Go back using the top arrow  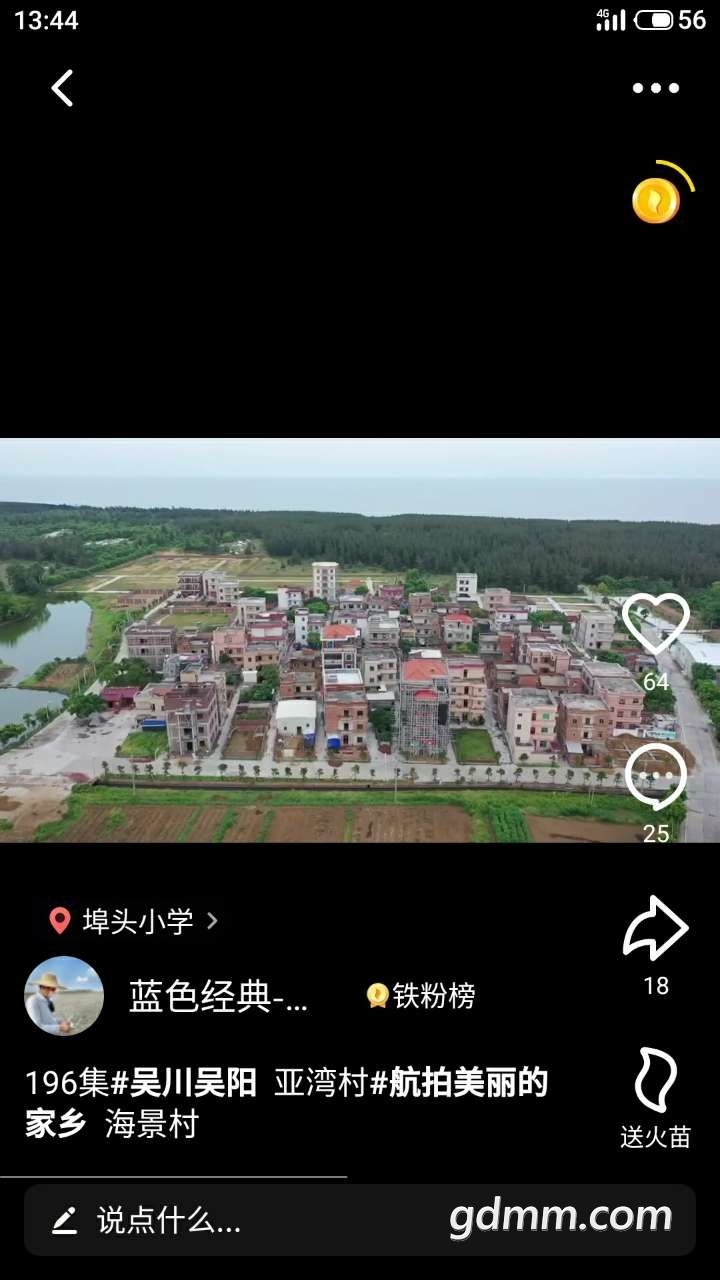tap(62, 88)
